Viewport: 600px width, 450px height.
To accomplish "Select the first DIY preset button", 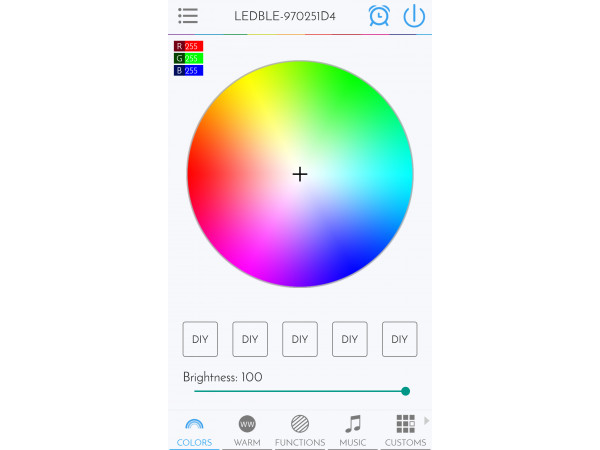I will pyautogui.click(x=200, y=339).
